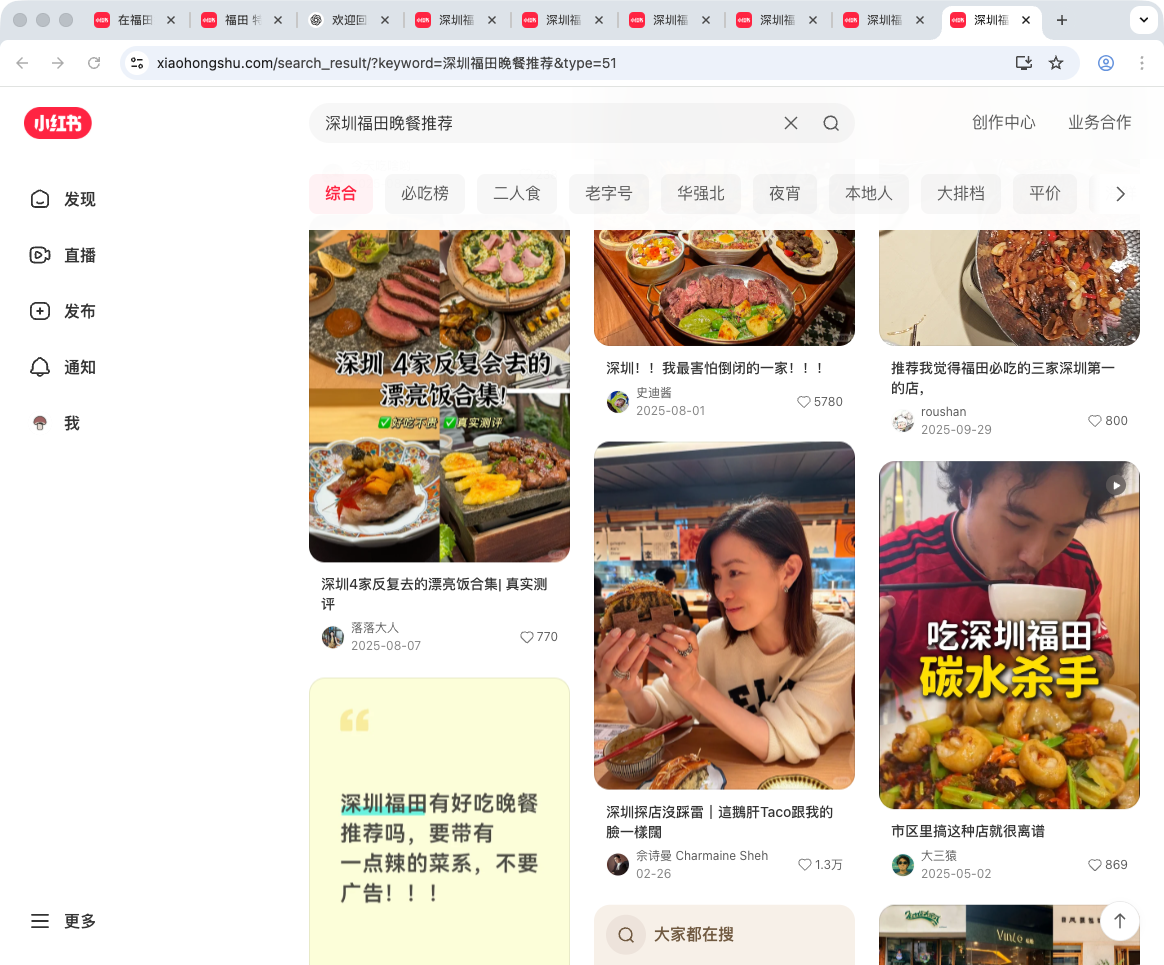The width and height of the screenshot is (1164, 965).
Task: Select the 夜宵 filter chip
Action: [x=785, y=193]
